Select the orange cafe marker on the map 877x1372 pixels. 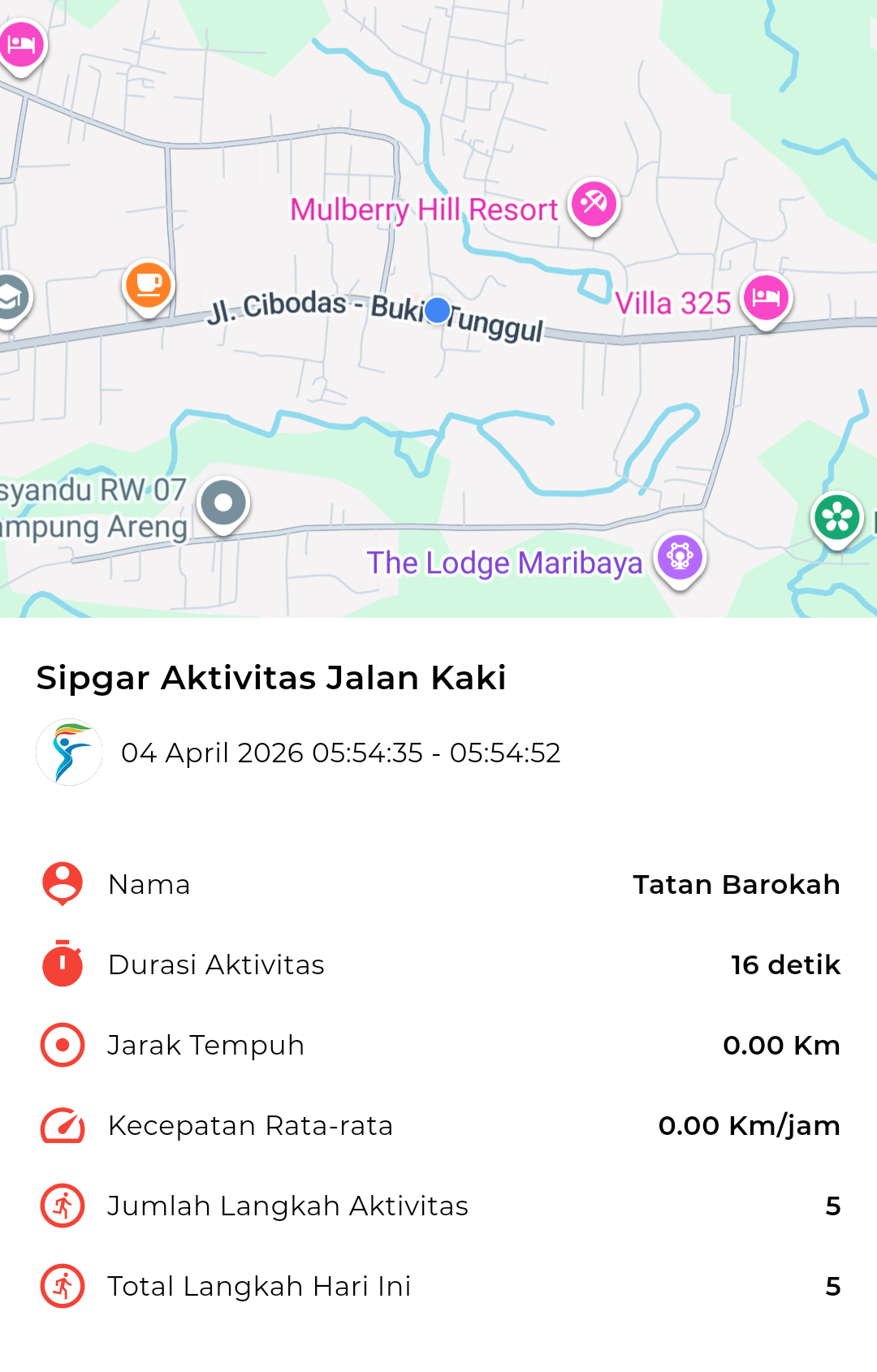[149, 285]
